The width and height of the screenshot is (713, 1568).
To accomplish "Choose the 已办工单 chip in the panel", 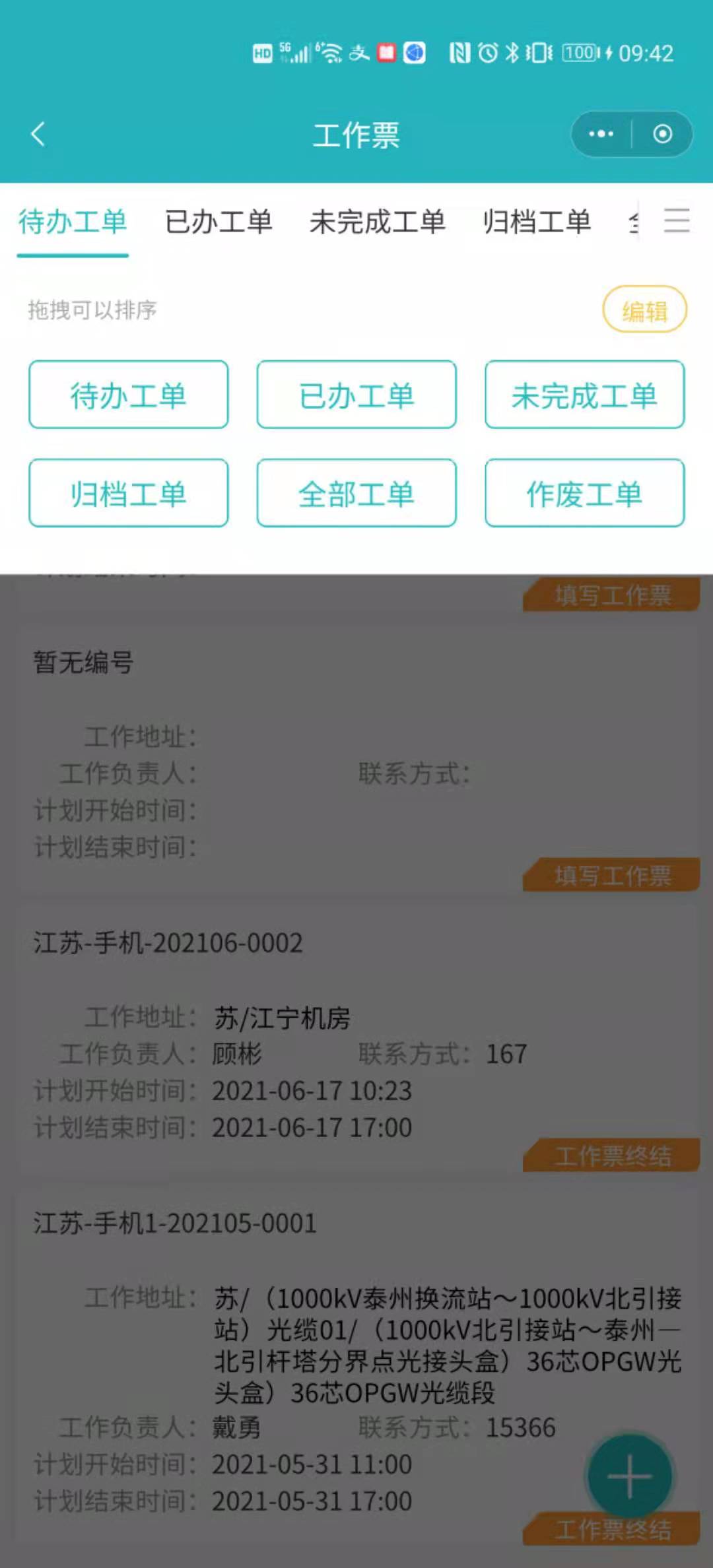I will tap(356, 395).
